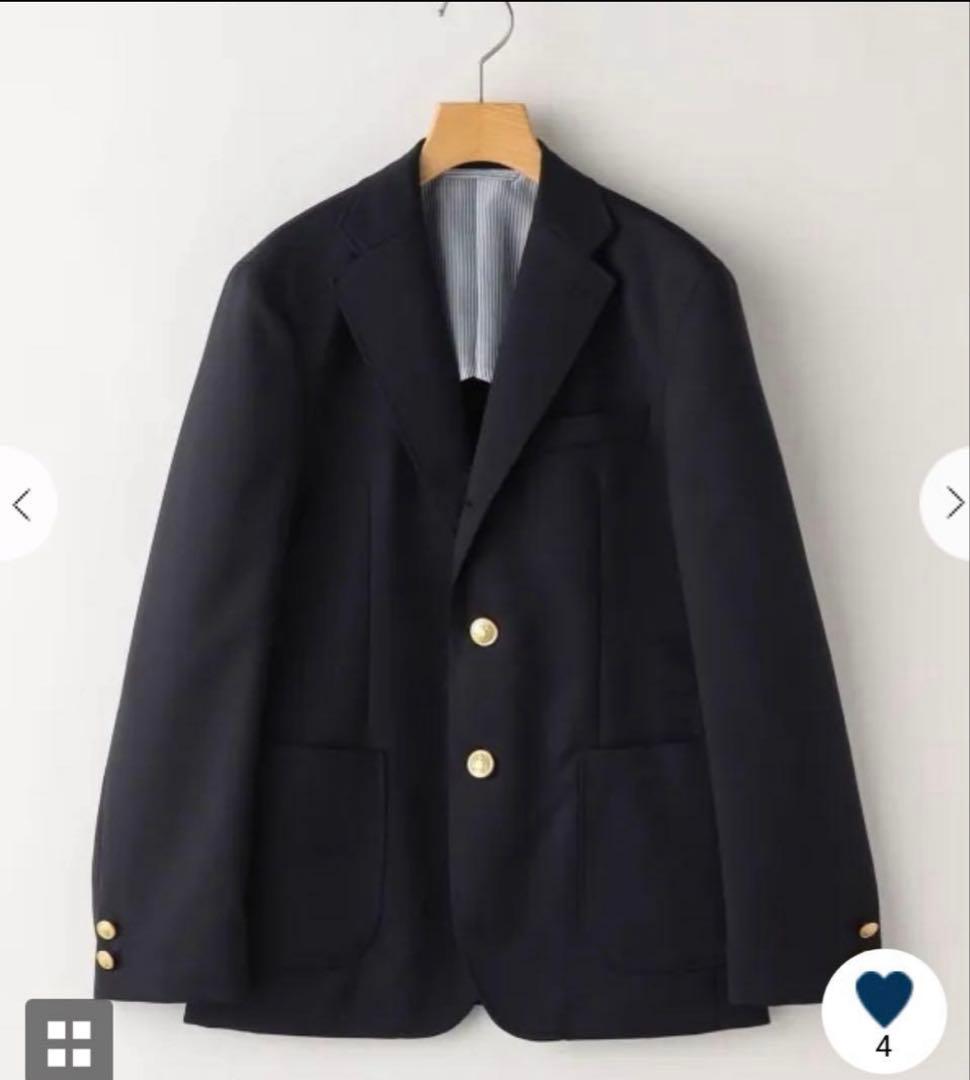The height and width of the screenshot is (1080, 970).
Task: Favorite this blazer with the heart
Action: [x=884, y=999]
